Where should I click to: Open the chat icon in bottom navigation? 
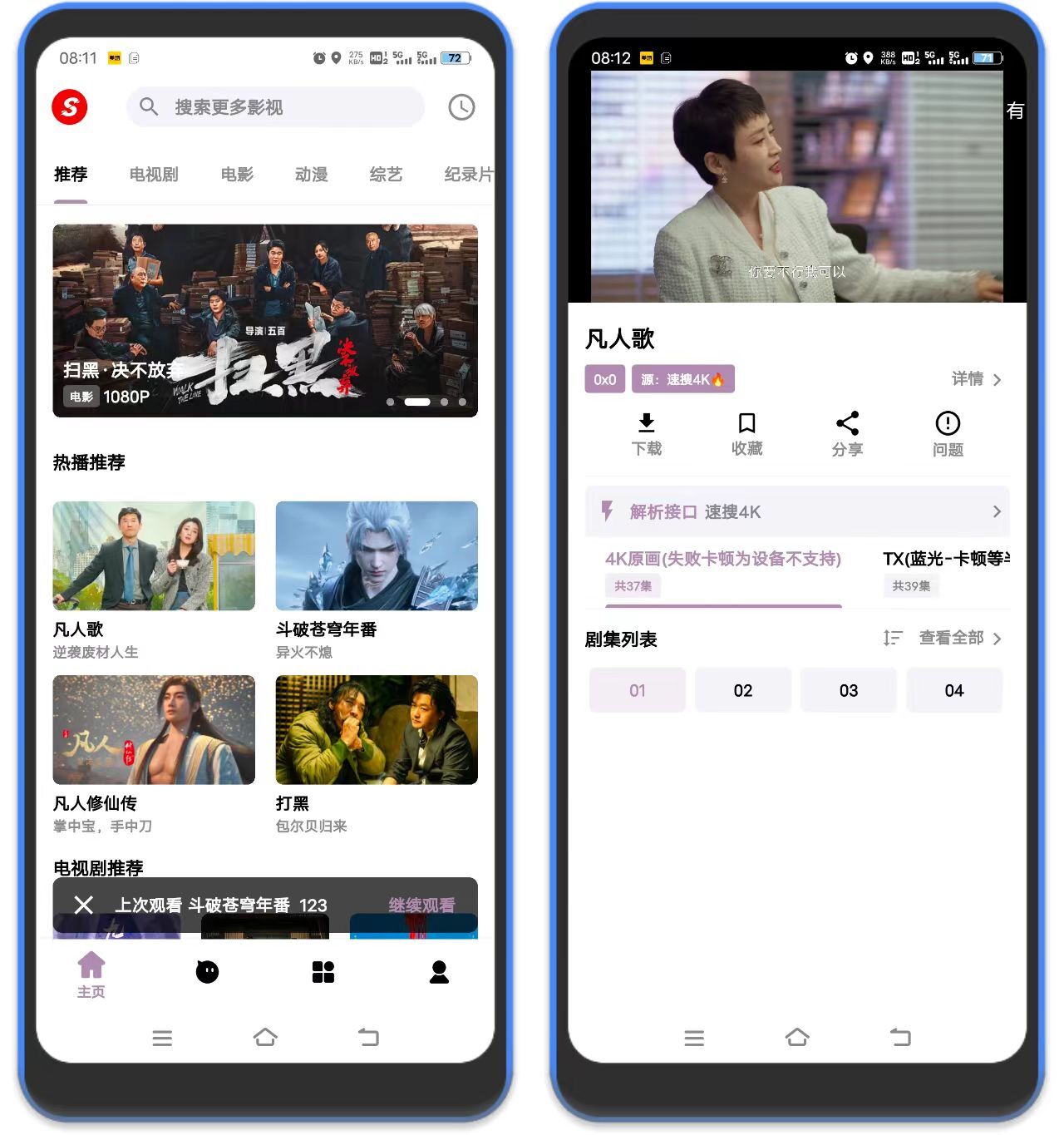[207, 970]
